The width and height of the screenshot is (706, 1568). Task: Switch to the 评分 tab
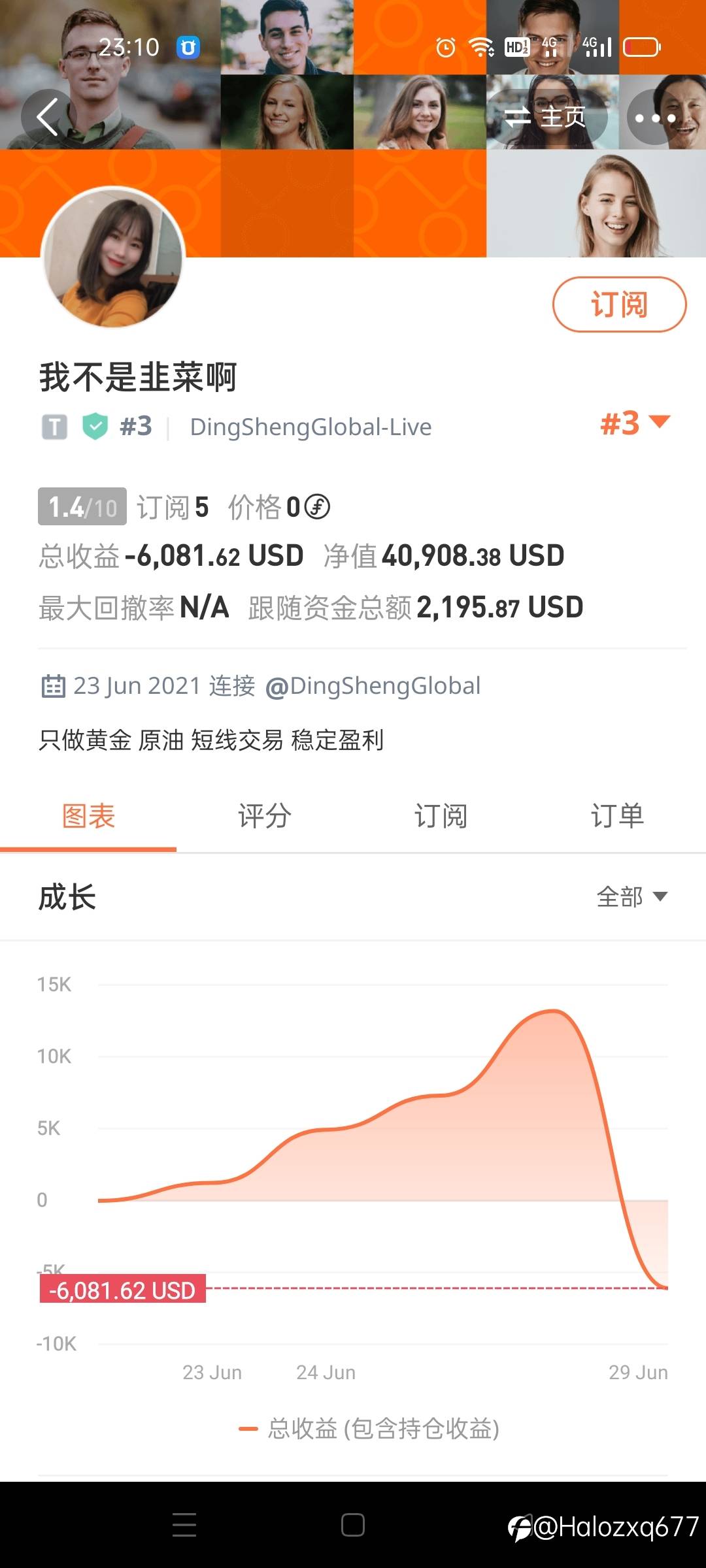pos(265,816)
